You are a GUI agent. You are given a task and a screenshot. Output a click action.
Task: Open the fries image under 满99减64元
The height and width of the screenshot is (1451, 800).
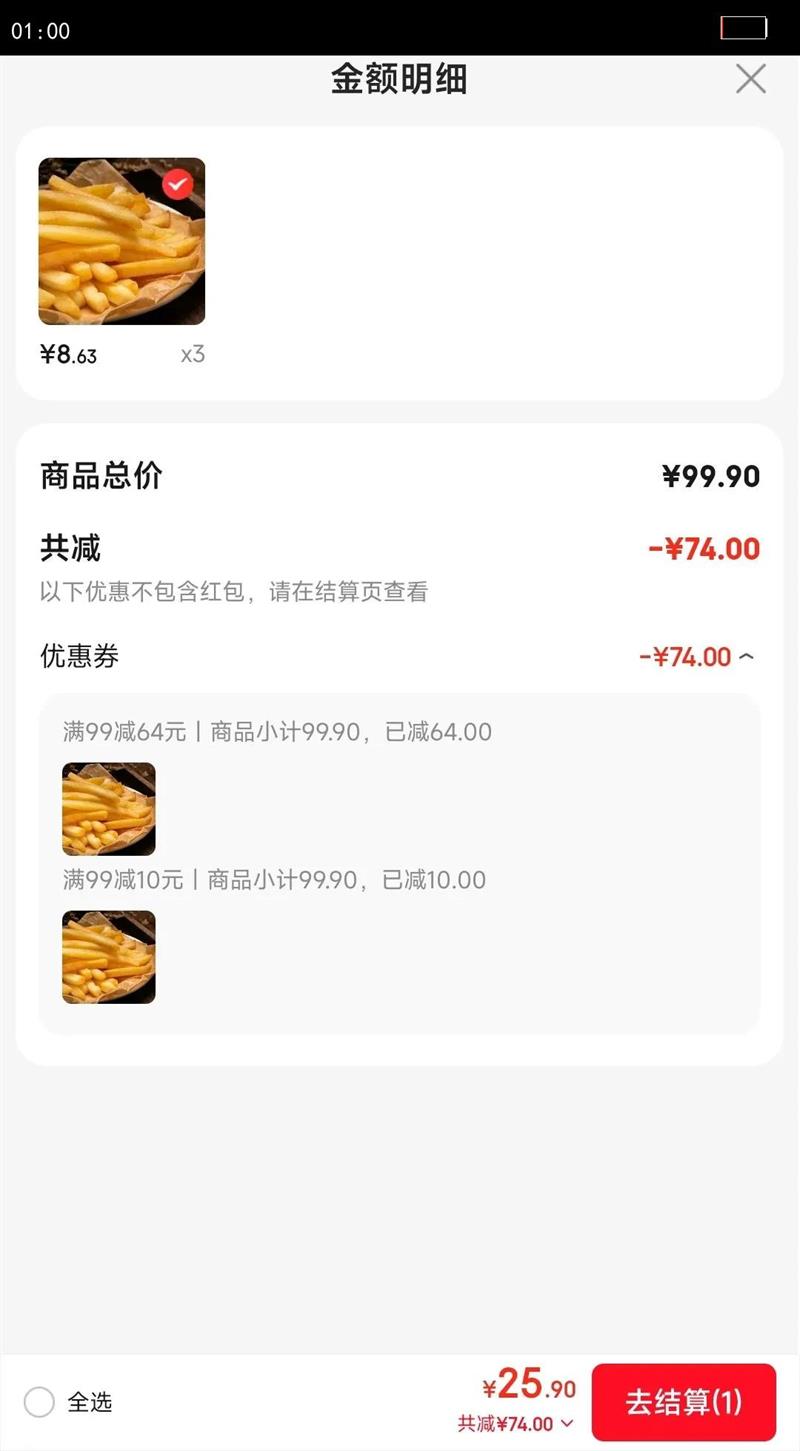coord(109,809)
